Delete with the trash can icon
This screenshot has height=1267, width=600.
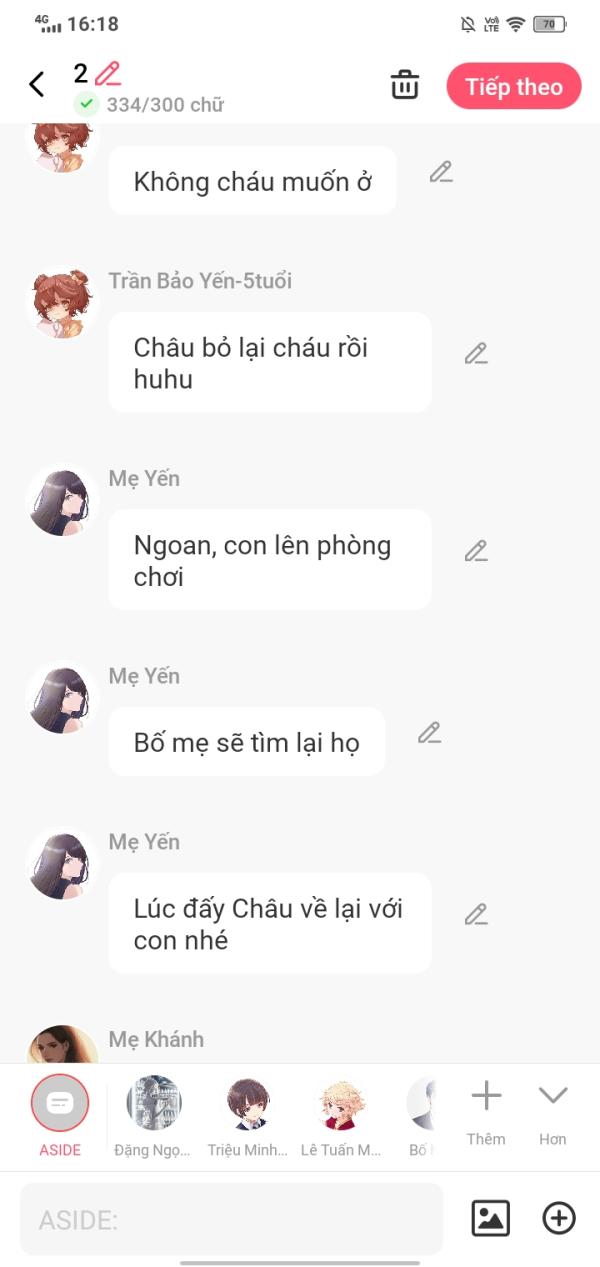pyautogui.click(x=405, y=85)
